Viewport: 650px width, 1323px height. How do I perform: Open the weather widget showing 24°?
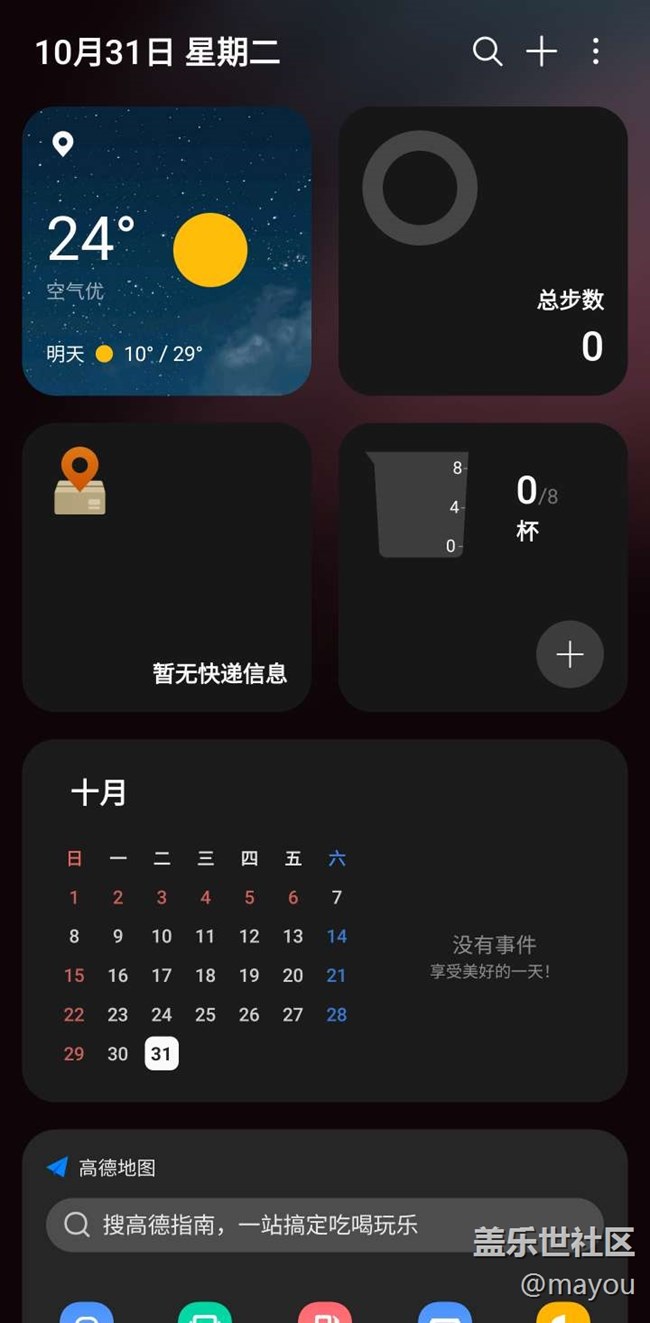[x=167, y=251]
